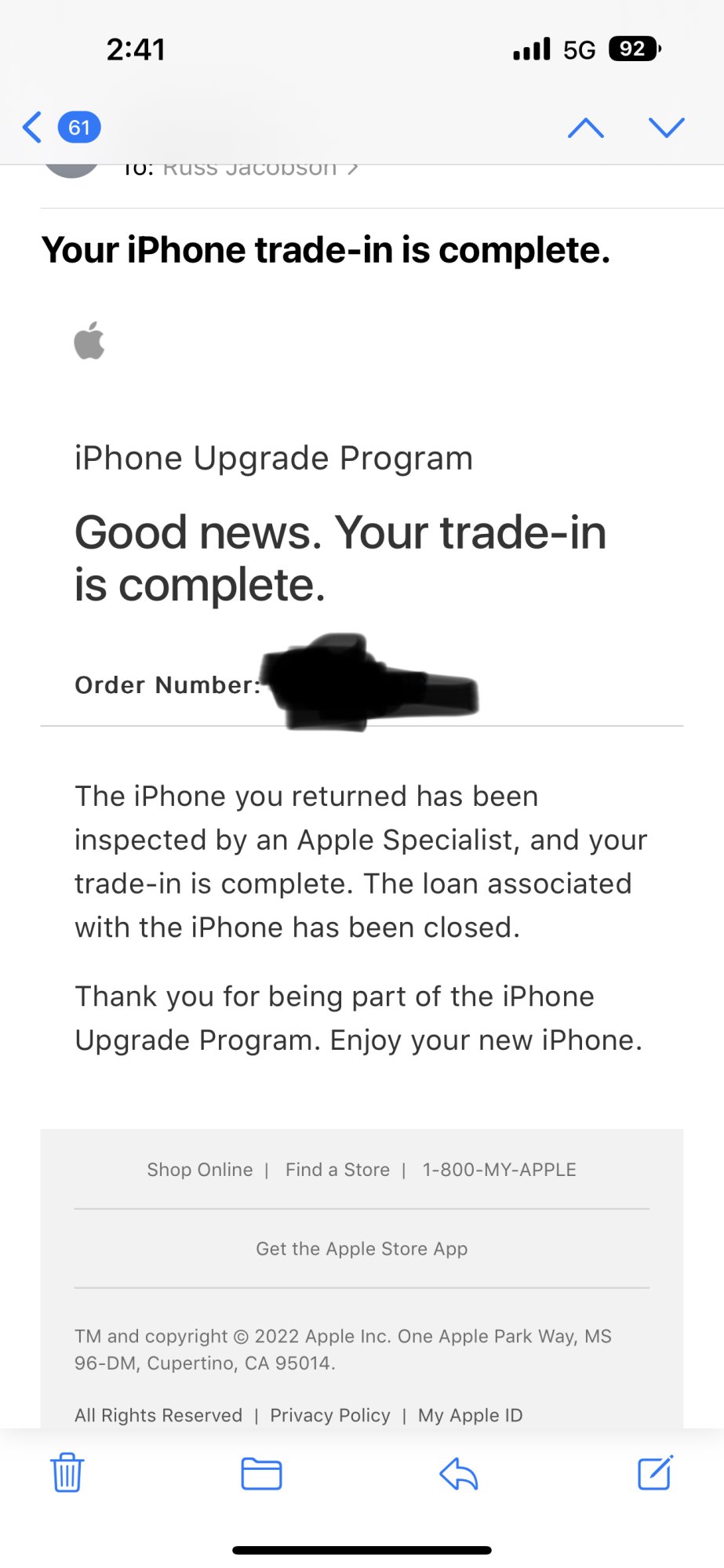Move this email to a folder
724x1568 pixels.
[261, 1473]
